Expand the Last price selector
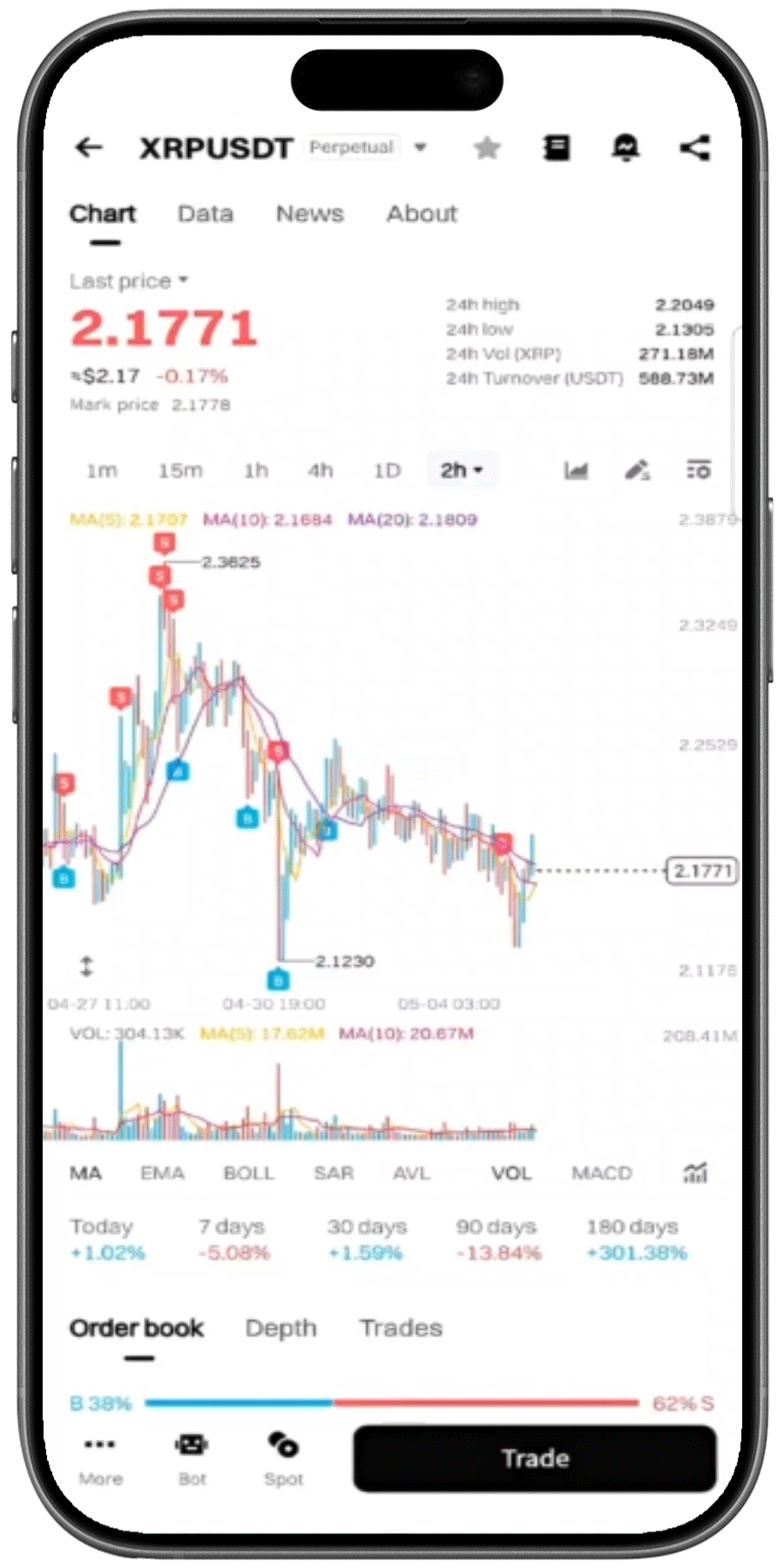 pyautogui.click(x=129, y=281)
